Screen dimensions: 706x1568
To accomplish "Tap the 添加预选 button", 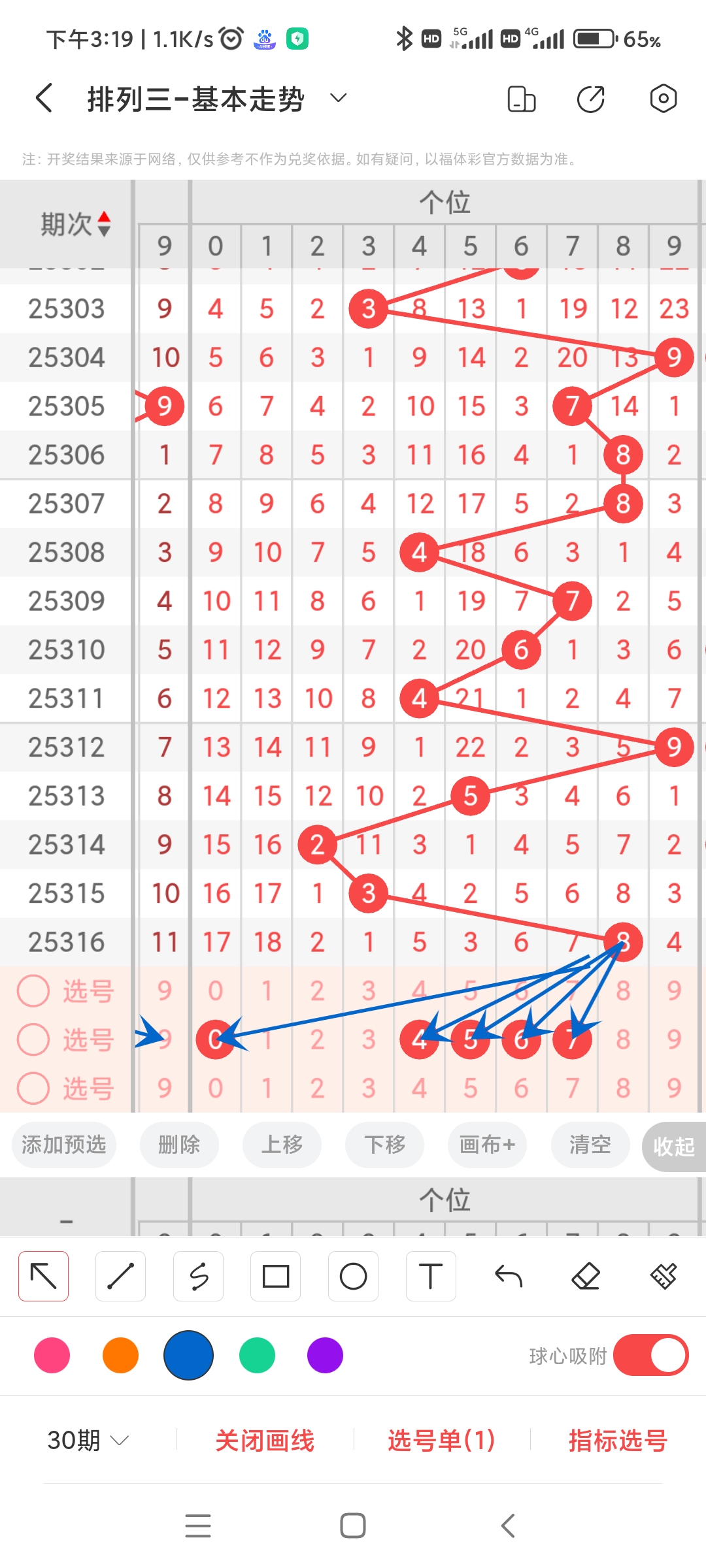I will coord(64,1145).
